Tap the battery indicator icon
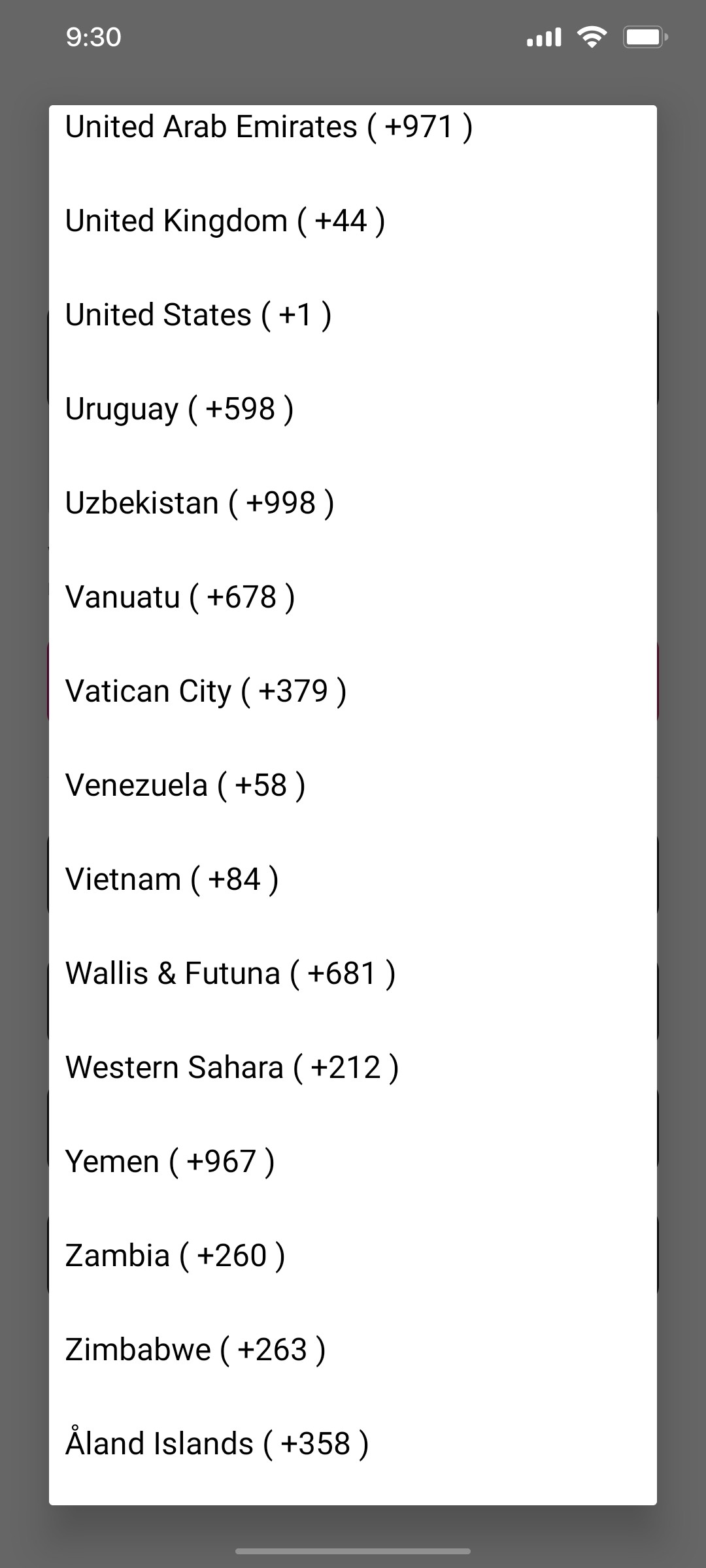The image size is (706, 1568). pos(644,37)
